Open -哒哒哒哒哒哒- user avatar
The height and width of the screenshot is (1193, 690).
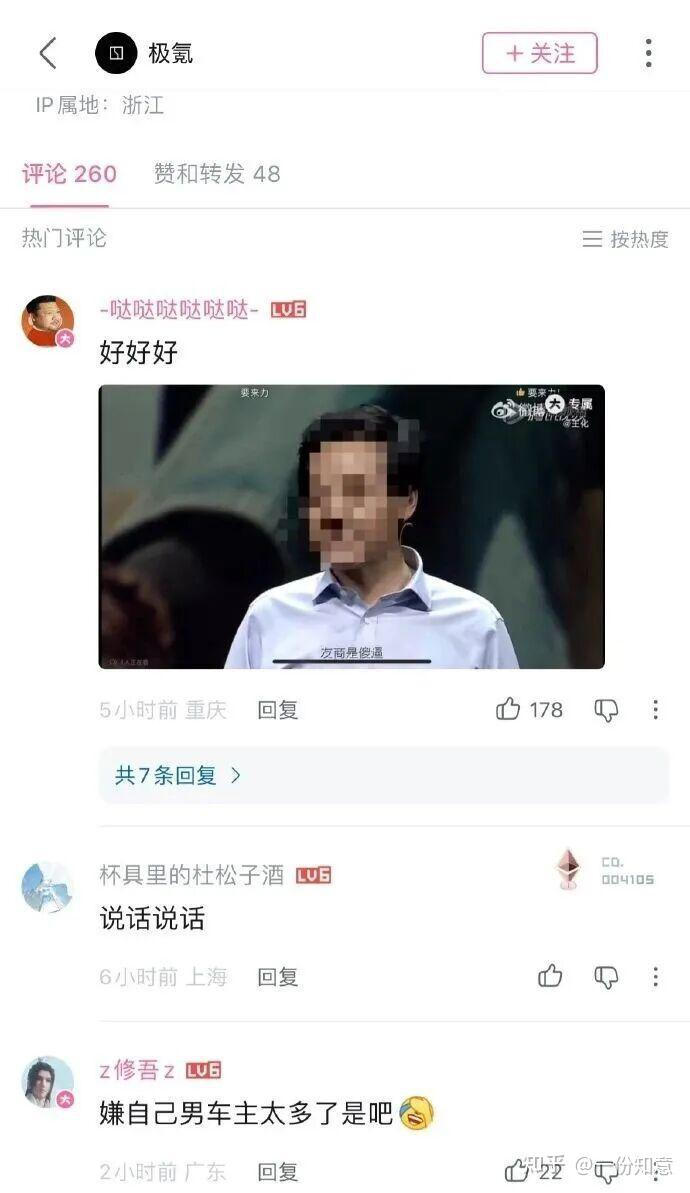(48, 321)
